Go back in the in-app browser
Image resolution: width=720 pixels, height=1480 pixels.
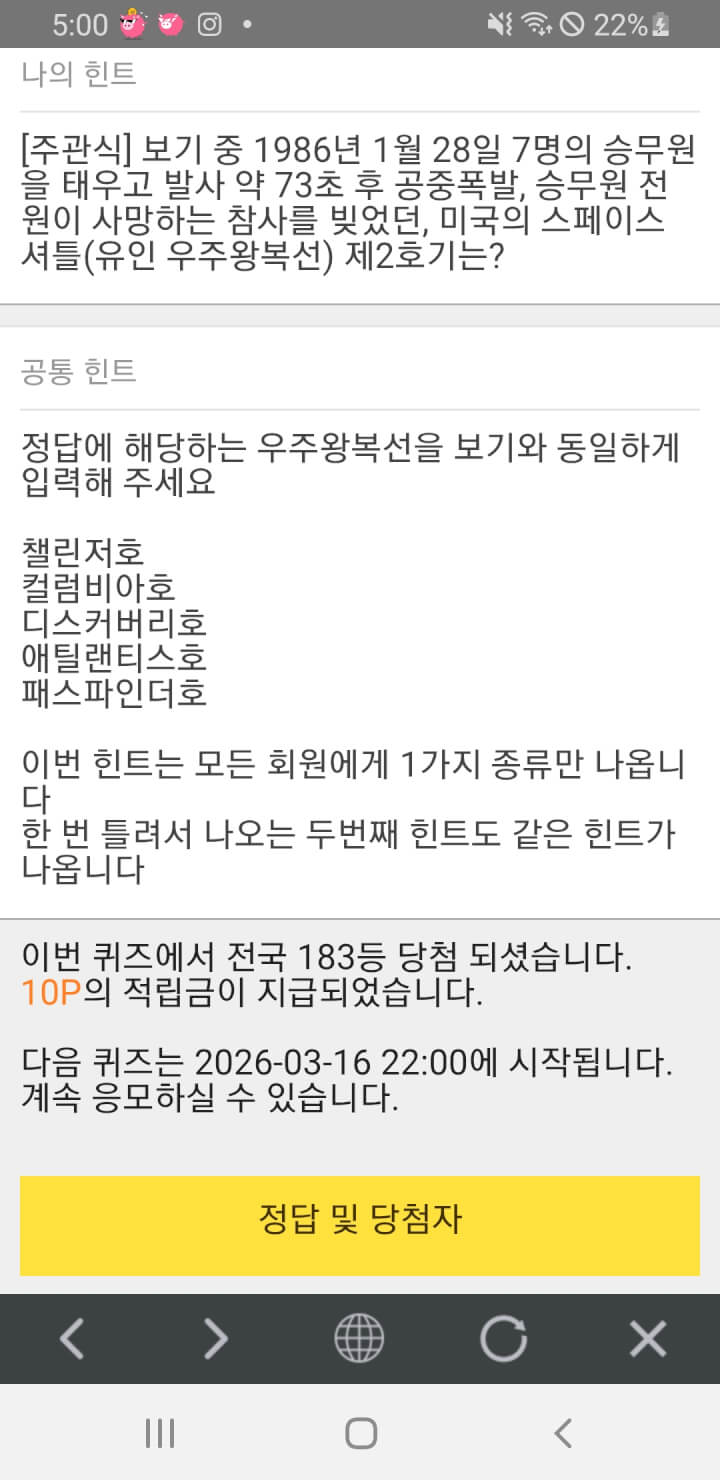coord(72,1338)
